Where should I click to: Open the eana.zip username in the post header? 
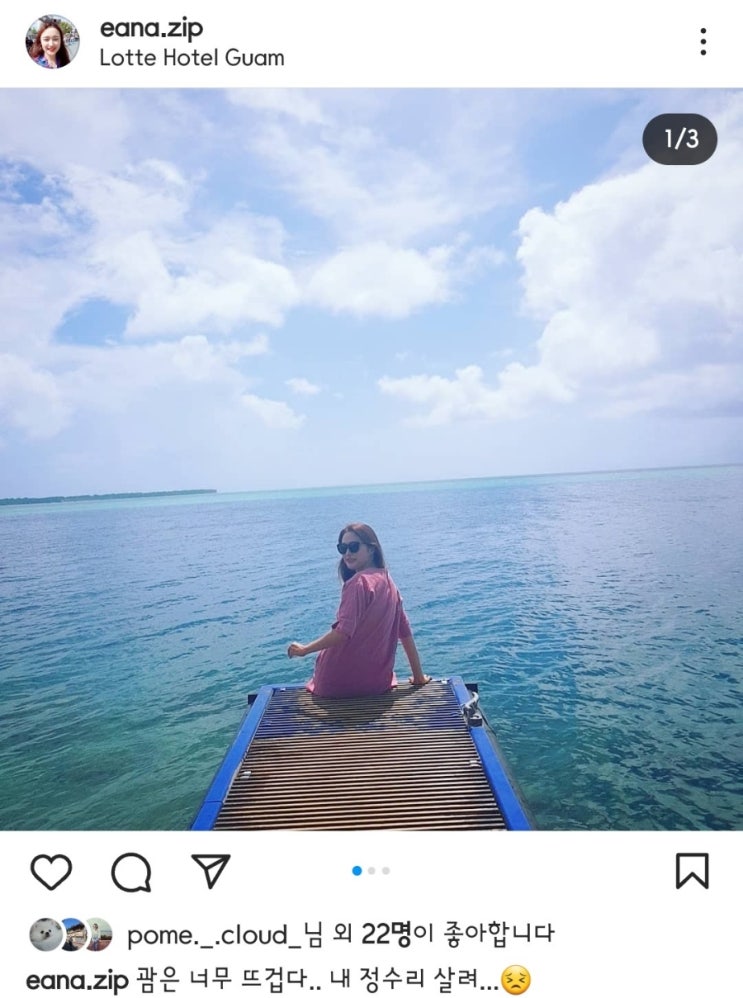pos(151,28)
